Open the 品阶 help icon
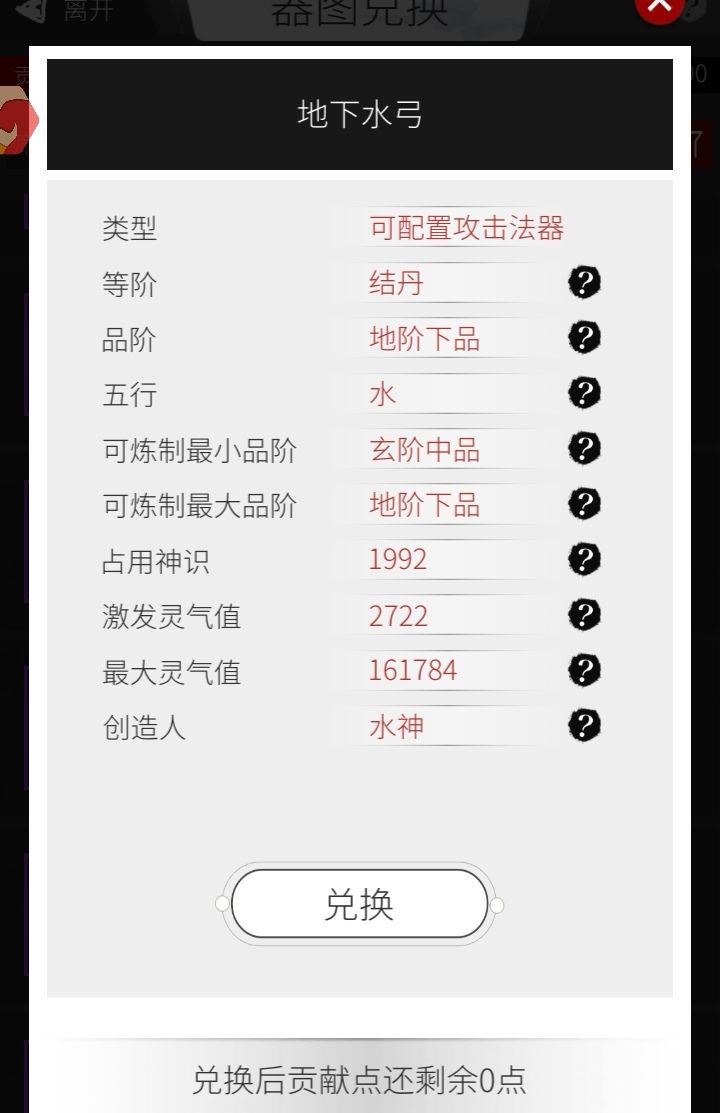720x1113 pixels. (584, 338)
